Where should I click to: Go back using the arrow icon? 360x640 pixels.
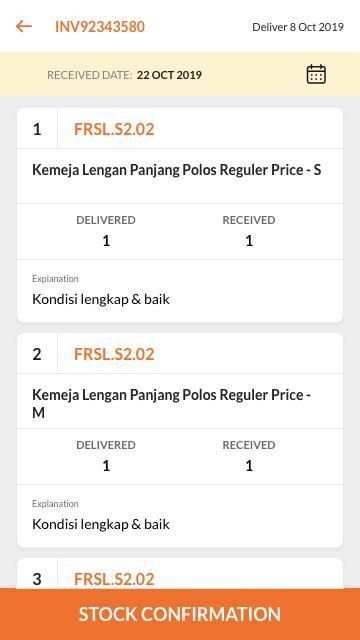click(24, 27)
